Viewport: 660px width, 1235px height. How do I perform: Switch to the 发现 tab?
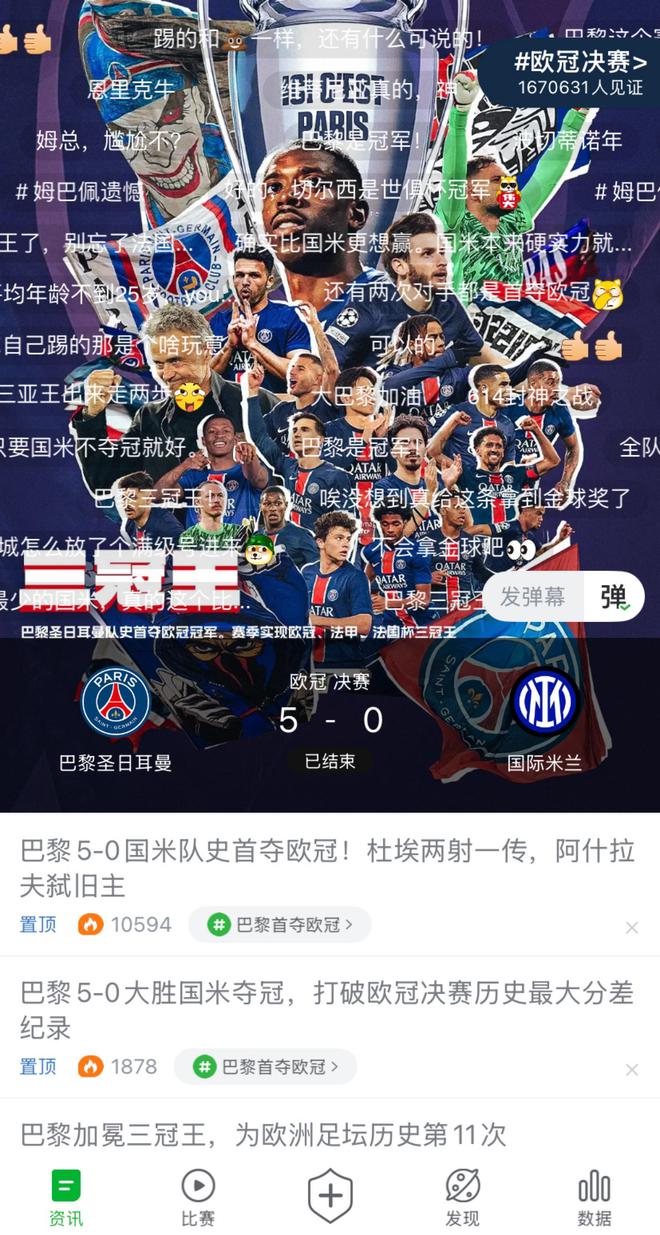pyautogui.click(x=462, y=1198)
